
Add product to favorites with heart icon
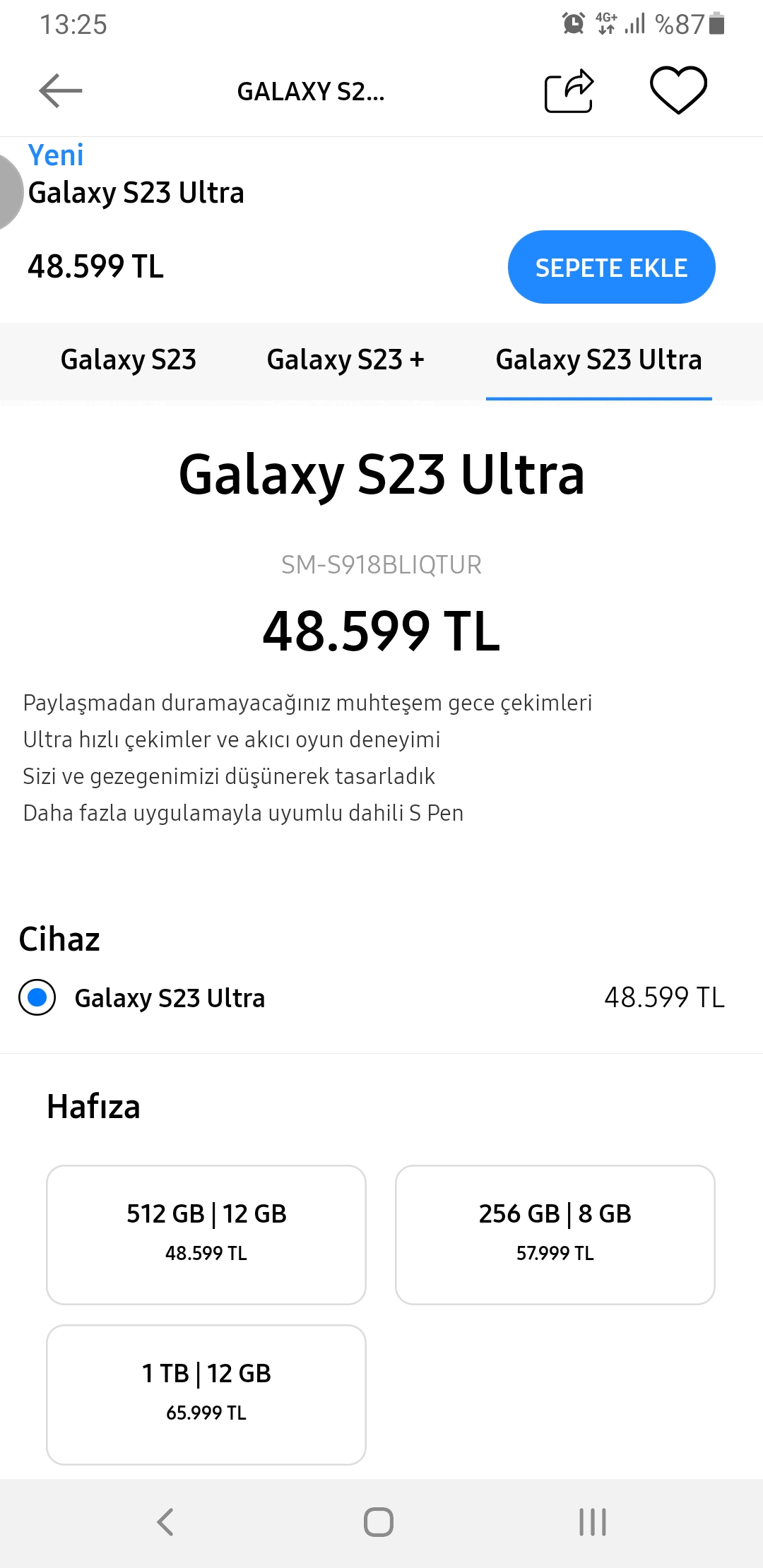[x=678, y=90]
